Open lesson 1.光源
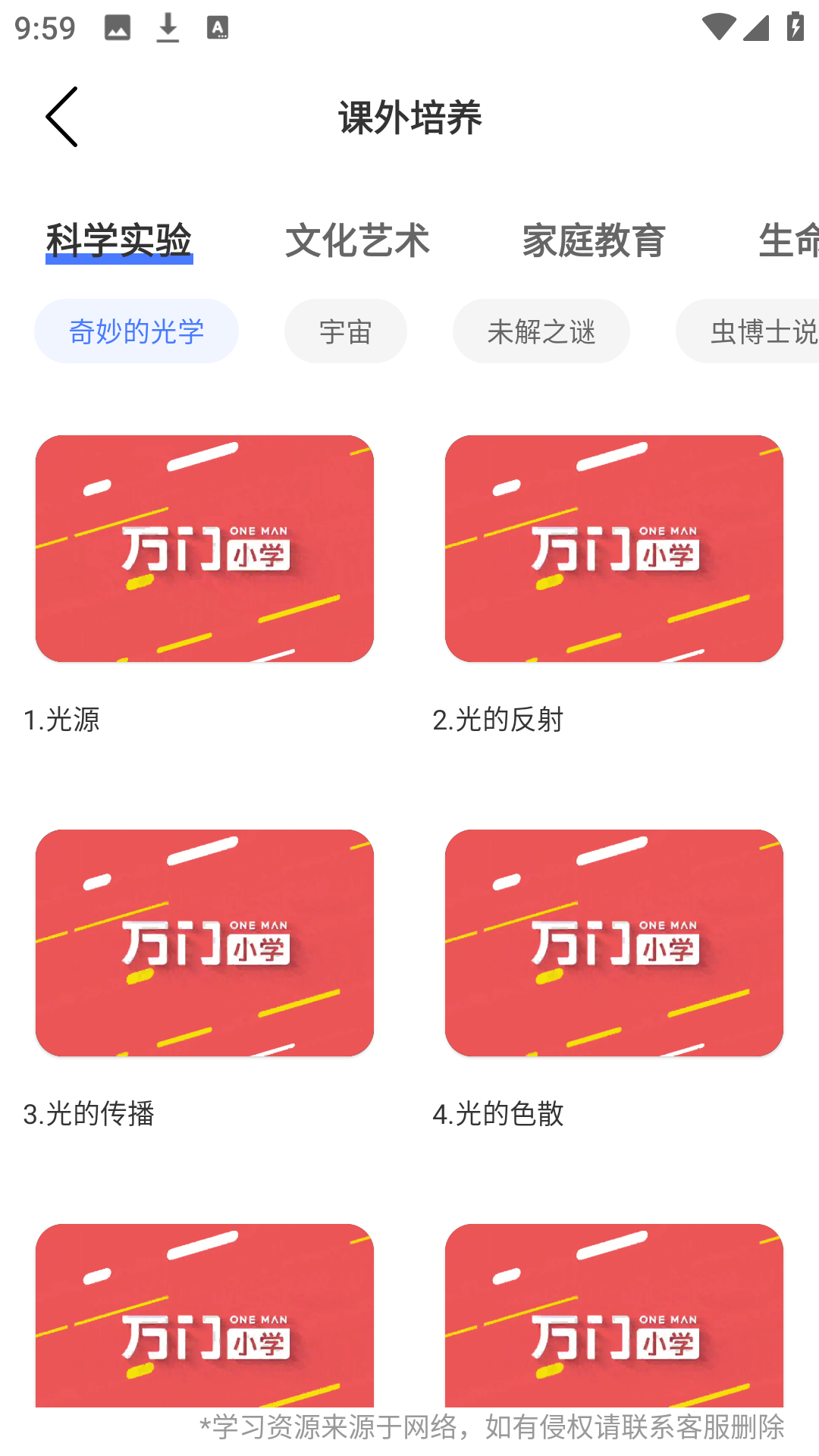This screenshot has width=819, height=1456. (205, 548)
